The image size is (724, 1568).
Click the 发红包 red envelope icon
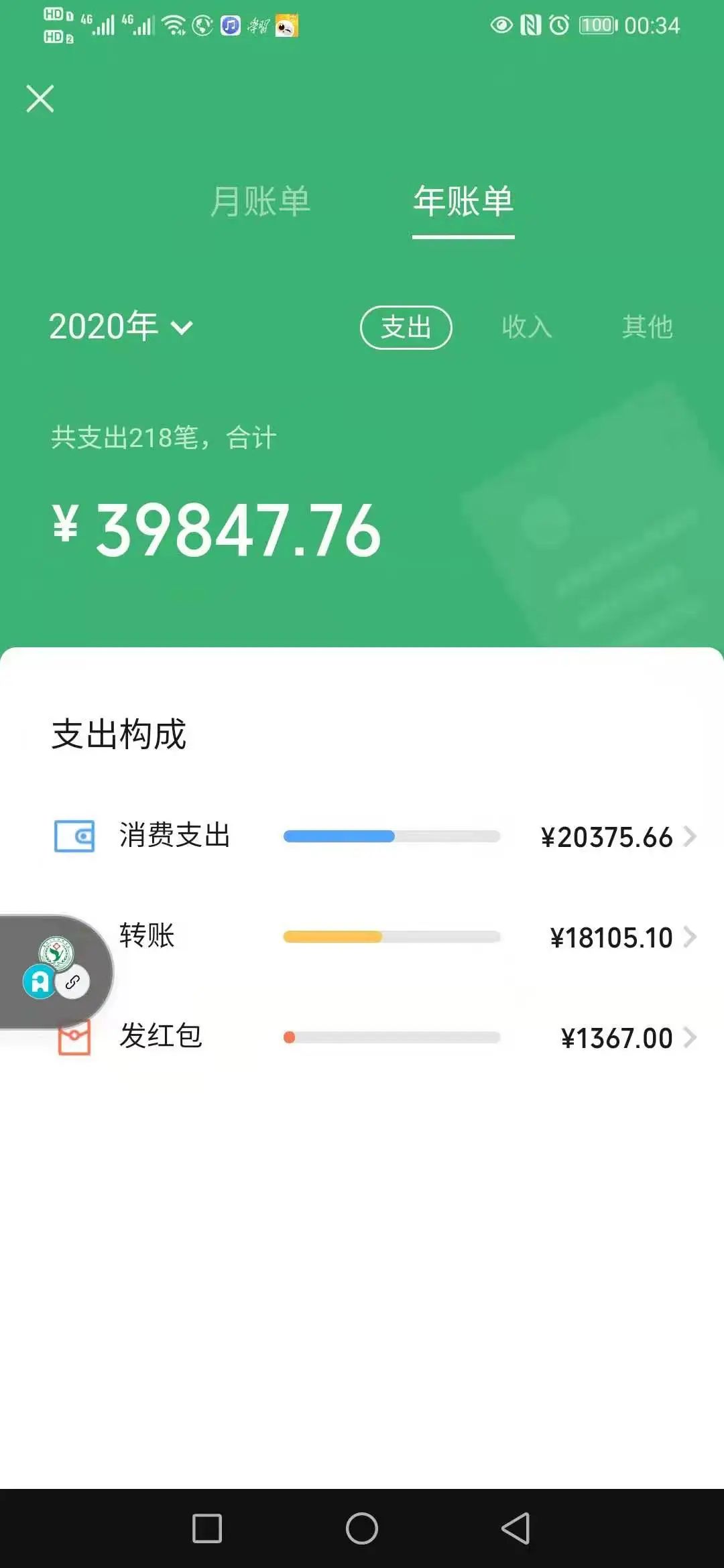click(x=74, y=1038)
